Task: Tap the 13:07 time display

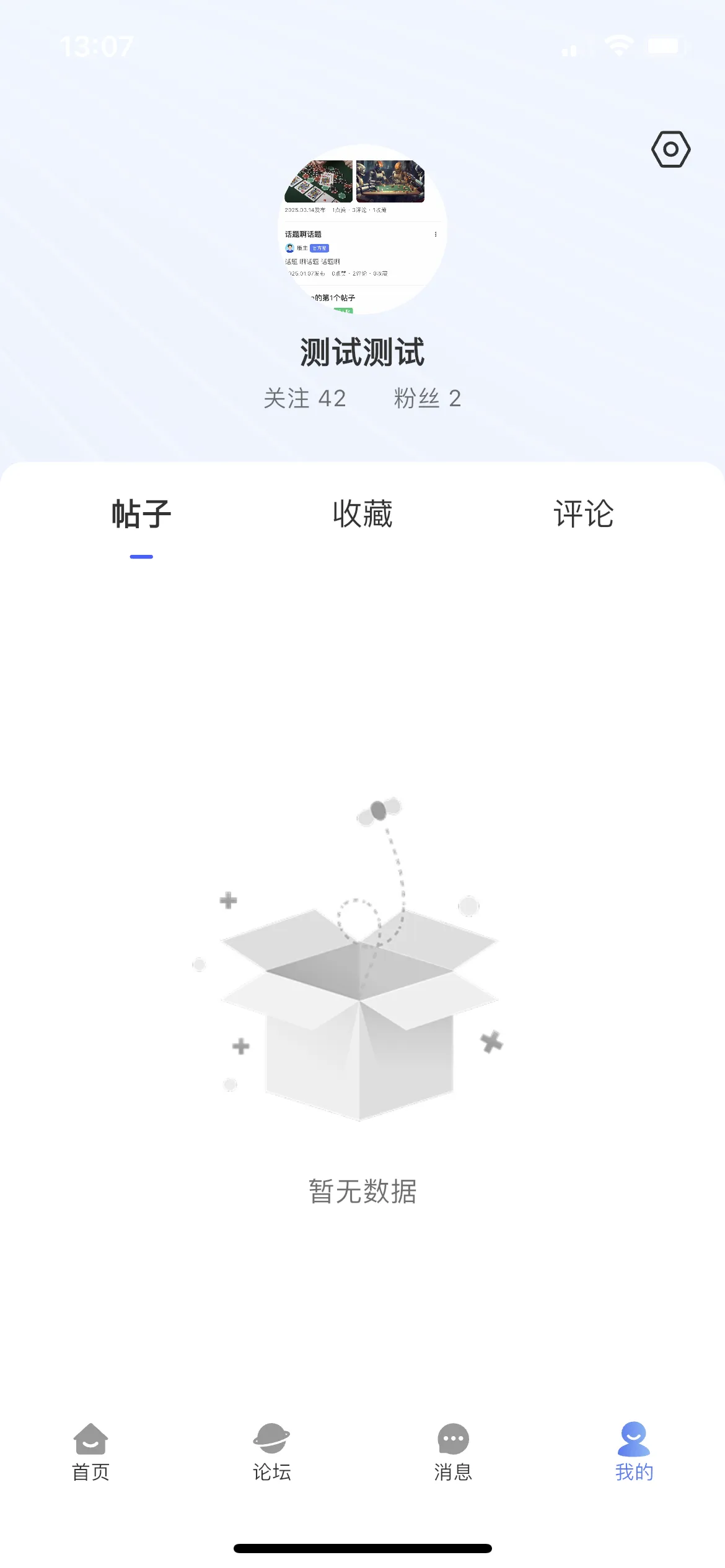Action: tap(96, 45)
